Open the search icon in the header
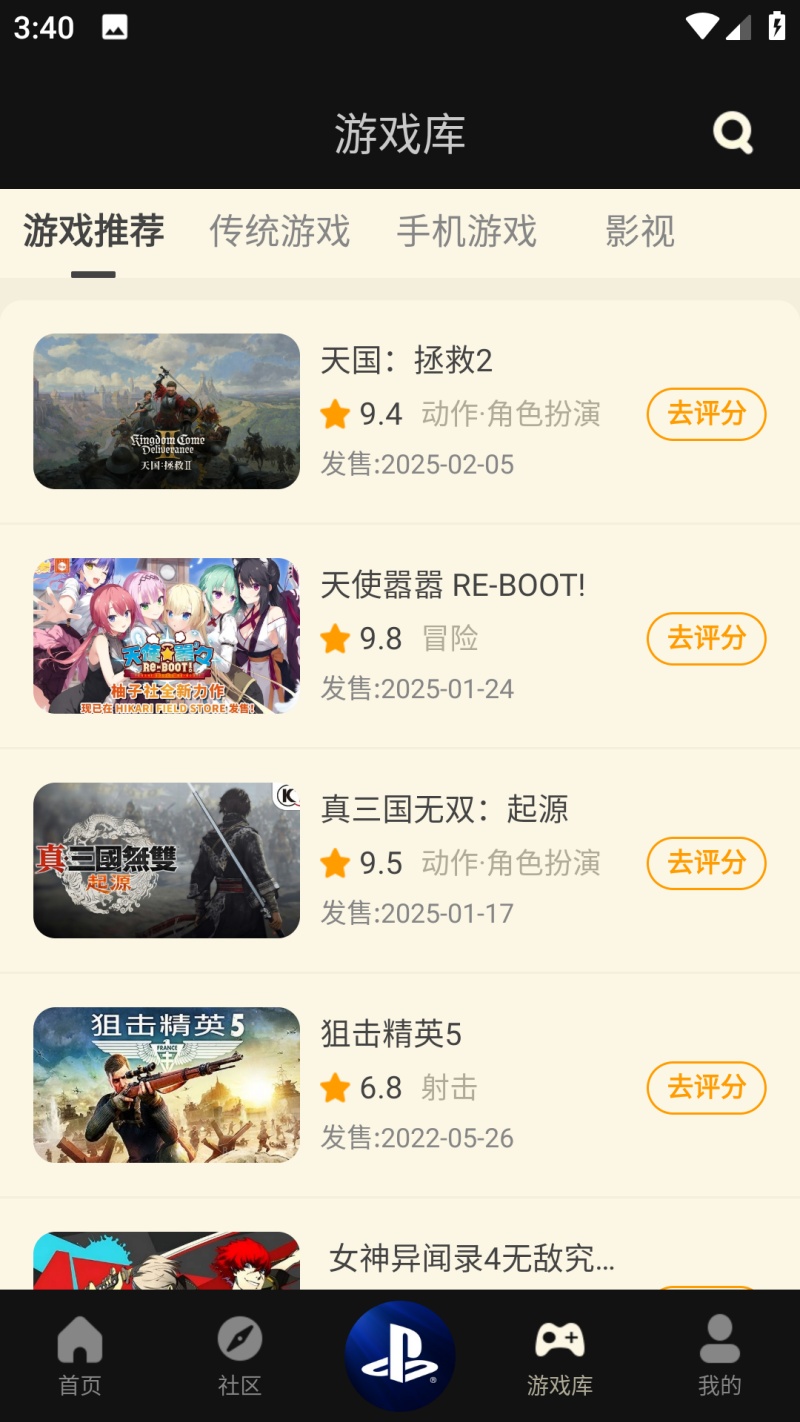 point(732,133)
